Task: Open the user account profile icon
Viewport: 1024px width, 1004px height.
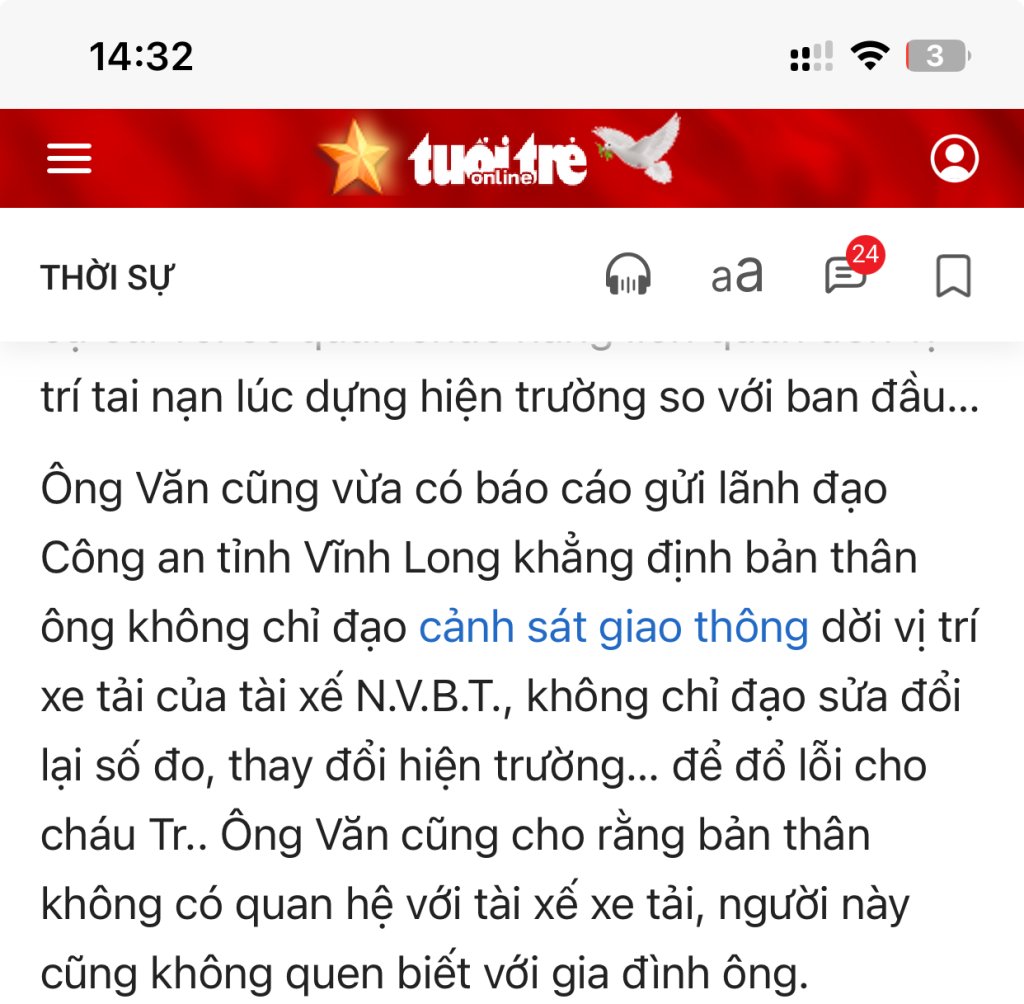Action: 954,159
